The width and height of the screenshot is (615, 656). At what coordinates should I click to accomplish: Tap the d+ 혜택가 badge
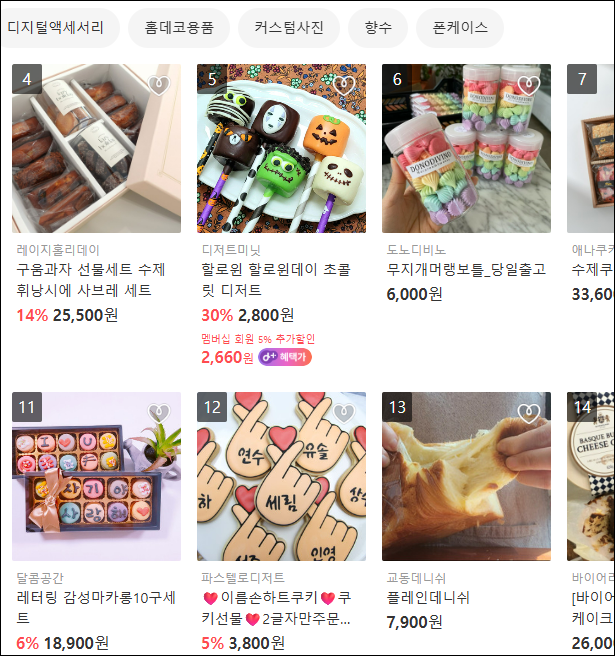(x=285, y=357)
